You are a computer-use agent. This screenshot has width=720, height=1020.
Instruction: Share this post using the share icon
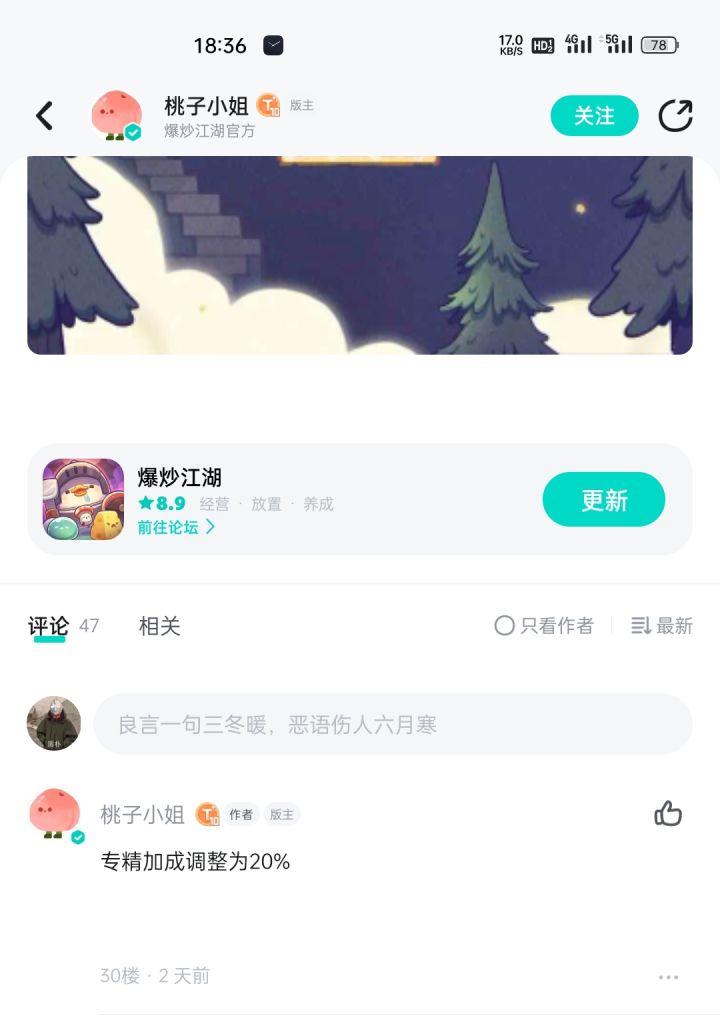coord(677,115)
